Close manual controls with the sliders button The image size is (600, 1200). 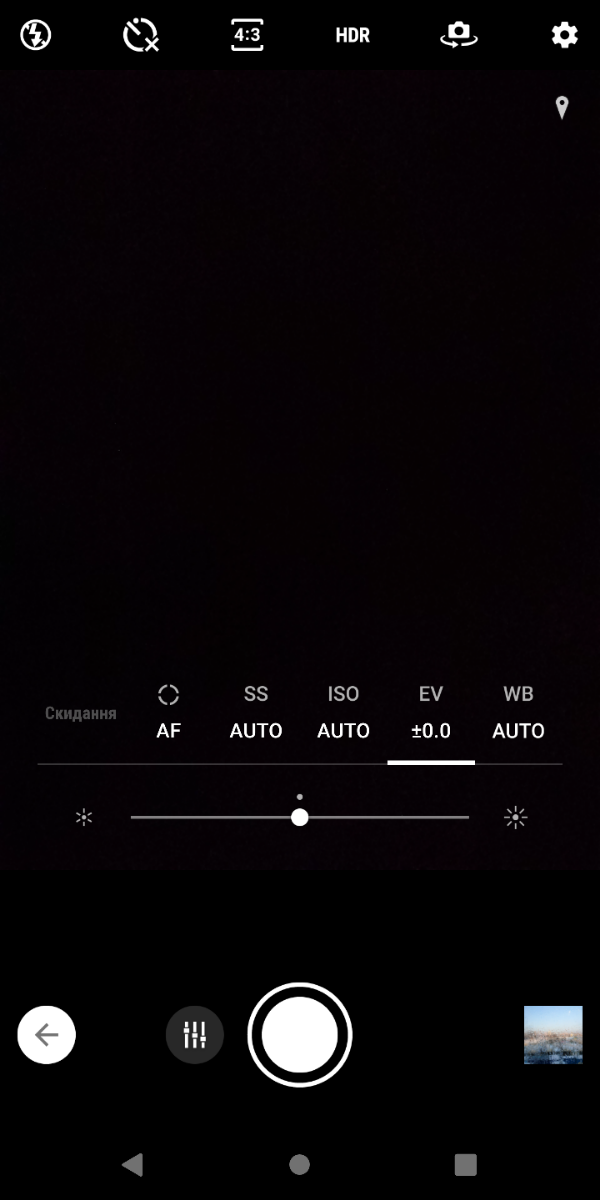coord(195,1035)
